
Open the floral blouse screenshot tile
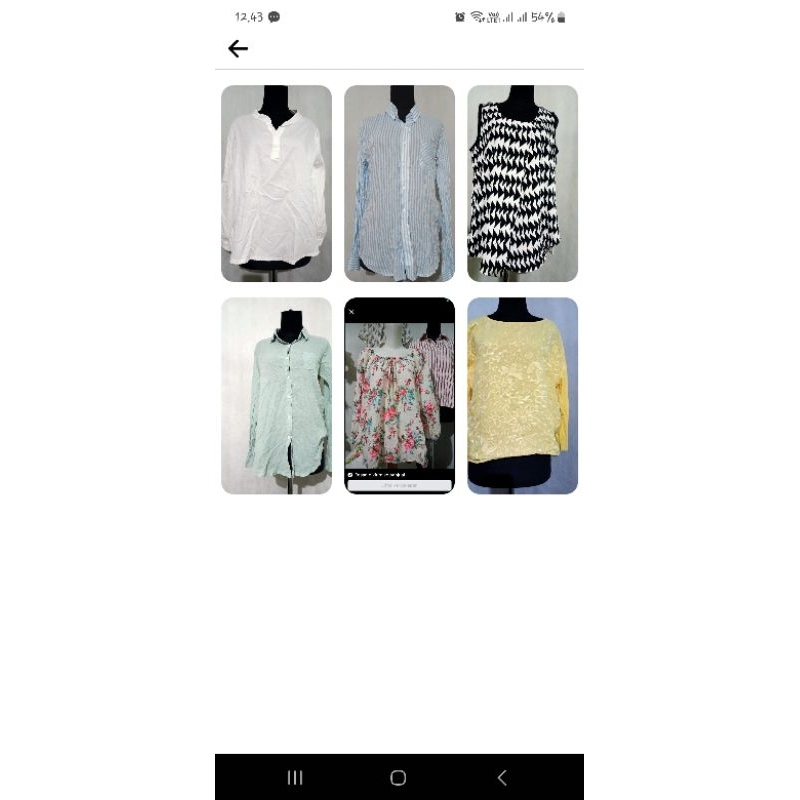[399, 395]
